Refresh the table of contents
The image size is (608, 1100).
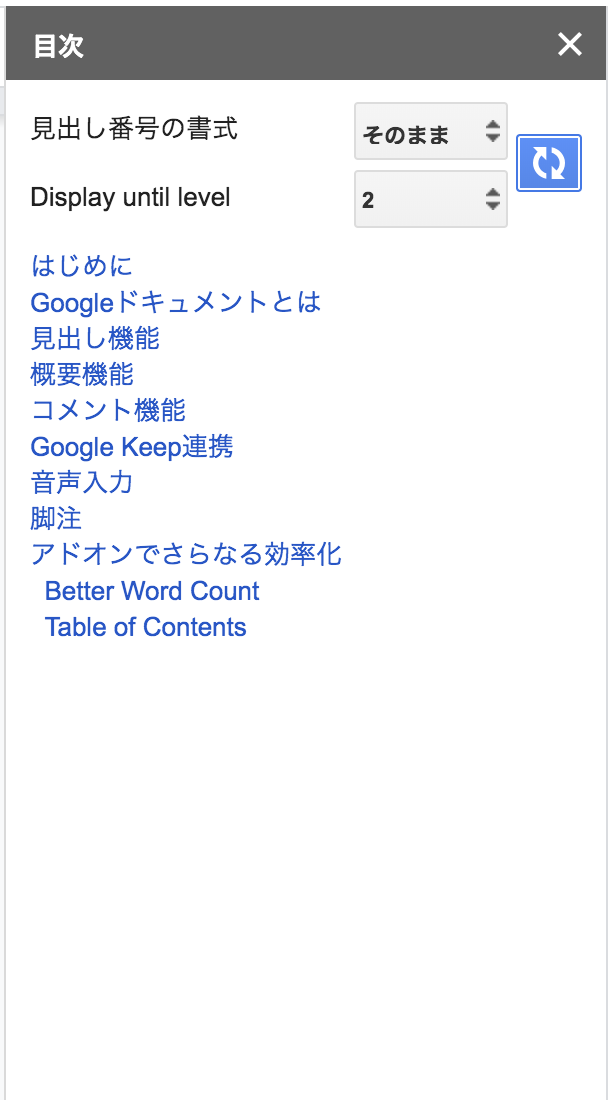pyautogui.click(x=548, y=163)
